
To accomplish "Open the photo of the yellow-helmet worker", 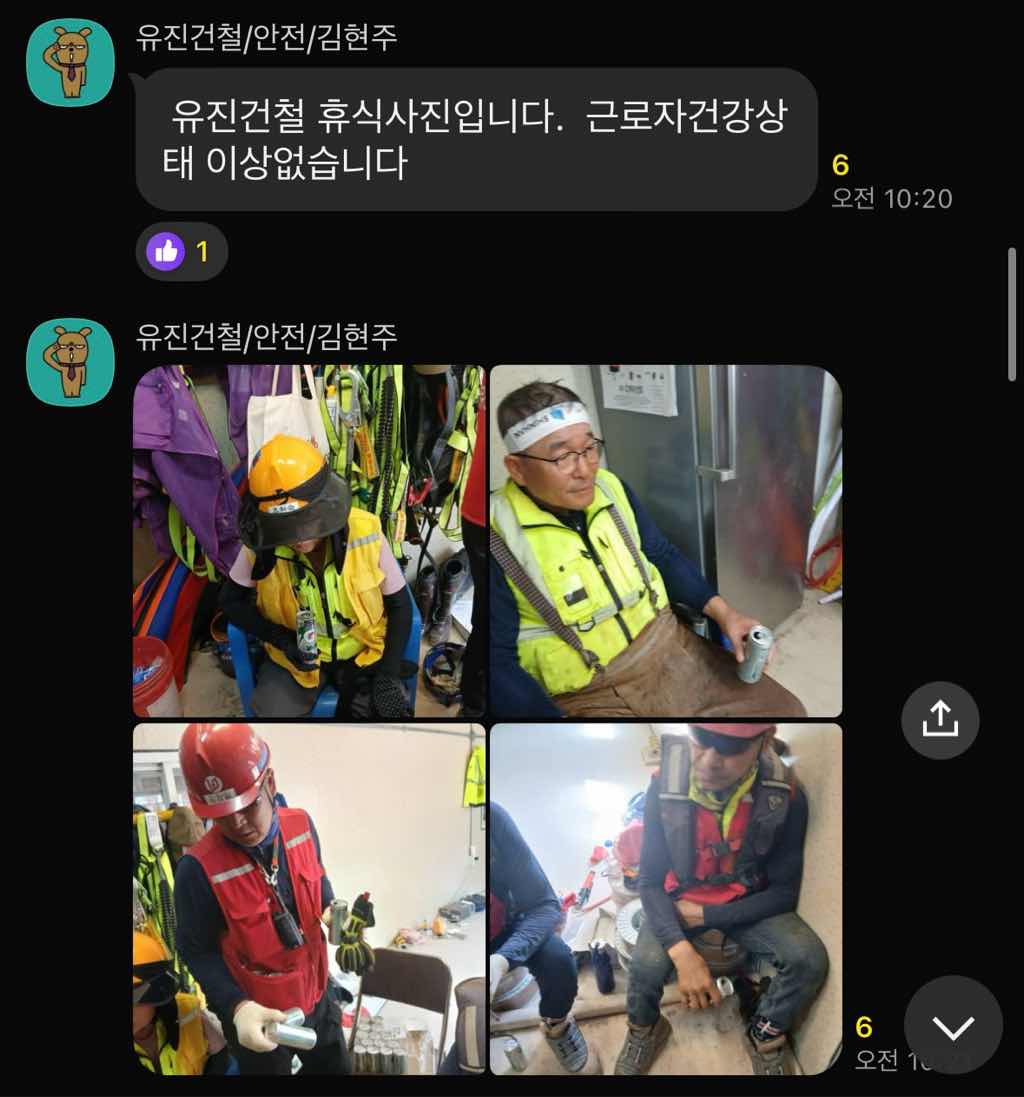I will click(309, 541).
